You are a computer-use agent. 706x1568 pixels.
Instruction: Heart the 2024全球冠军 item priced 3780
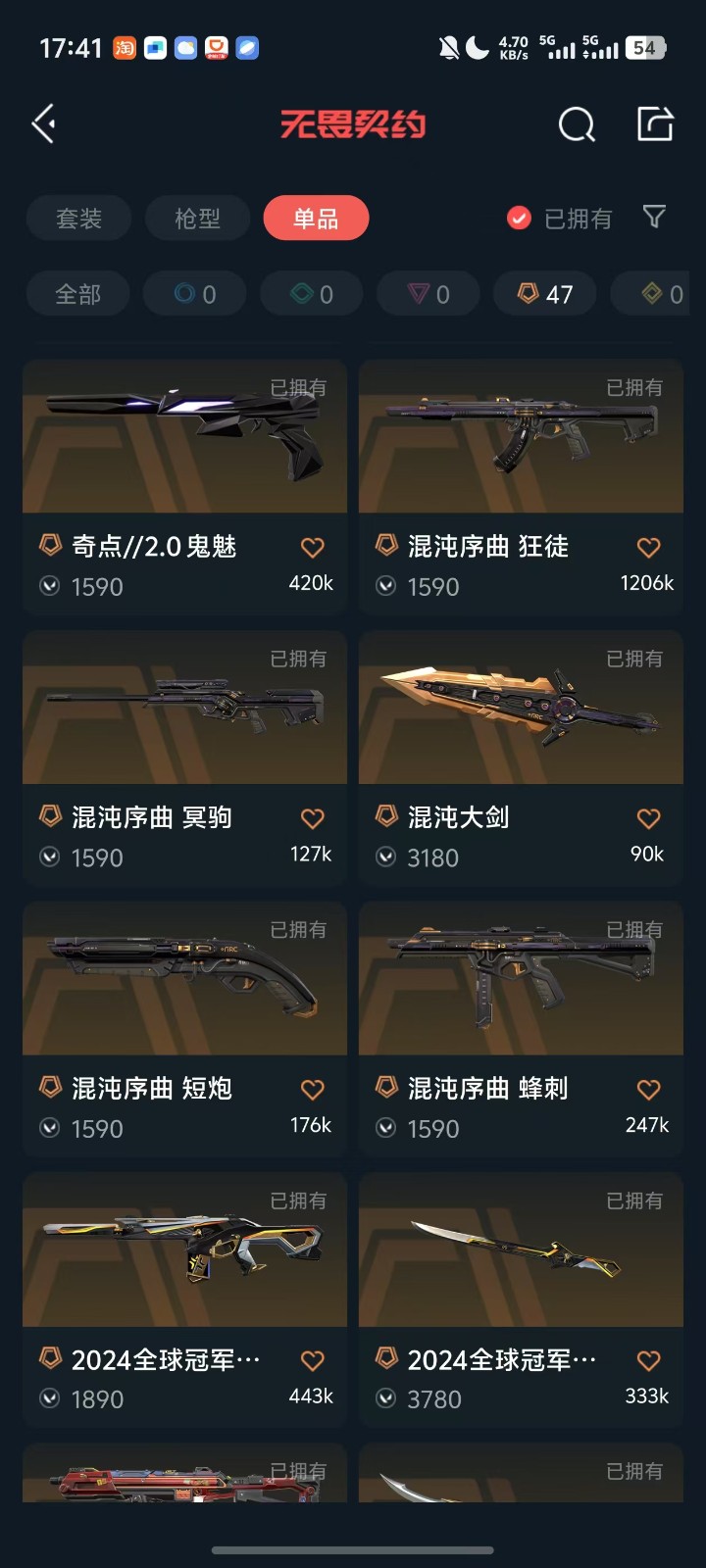click(x=648, y=1360)
